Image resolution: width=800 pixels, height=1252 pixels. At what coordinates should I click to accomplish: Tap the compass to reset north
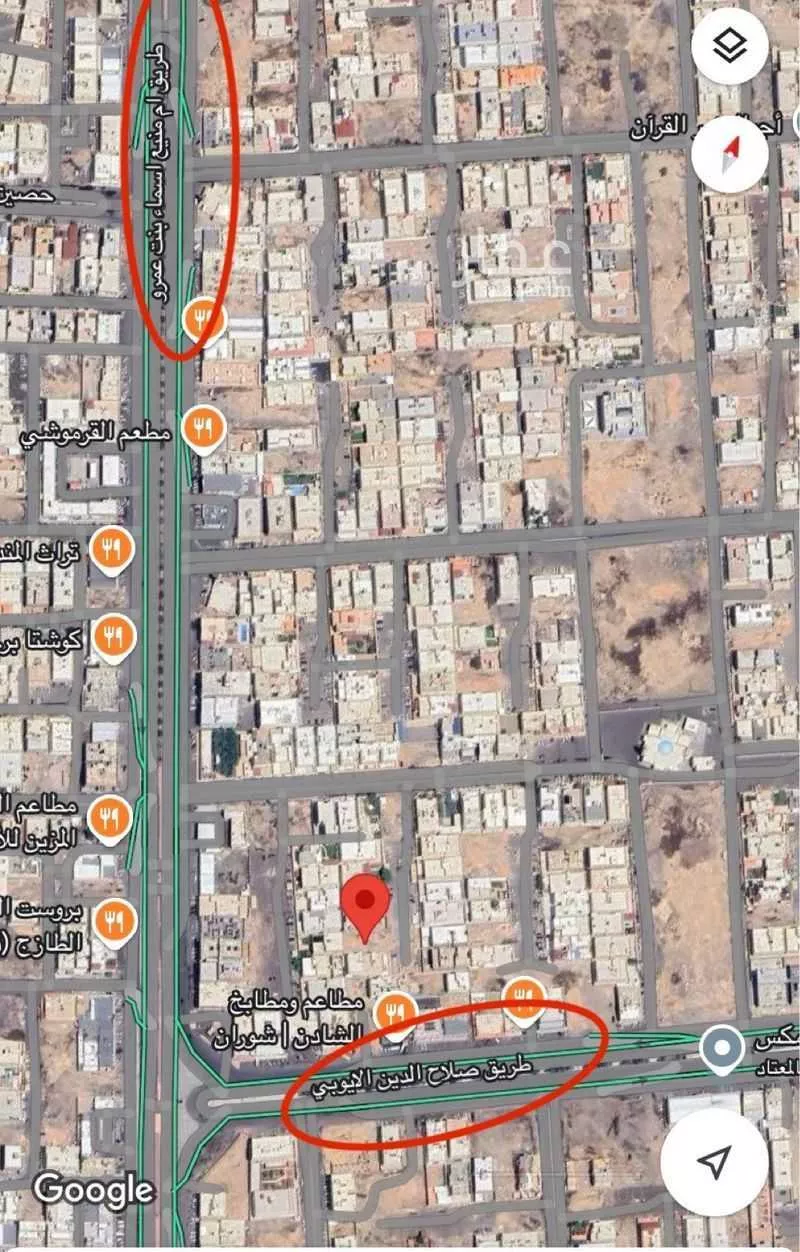(729, 155)
